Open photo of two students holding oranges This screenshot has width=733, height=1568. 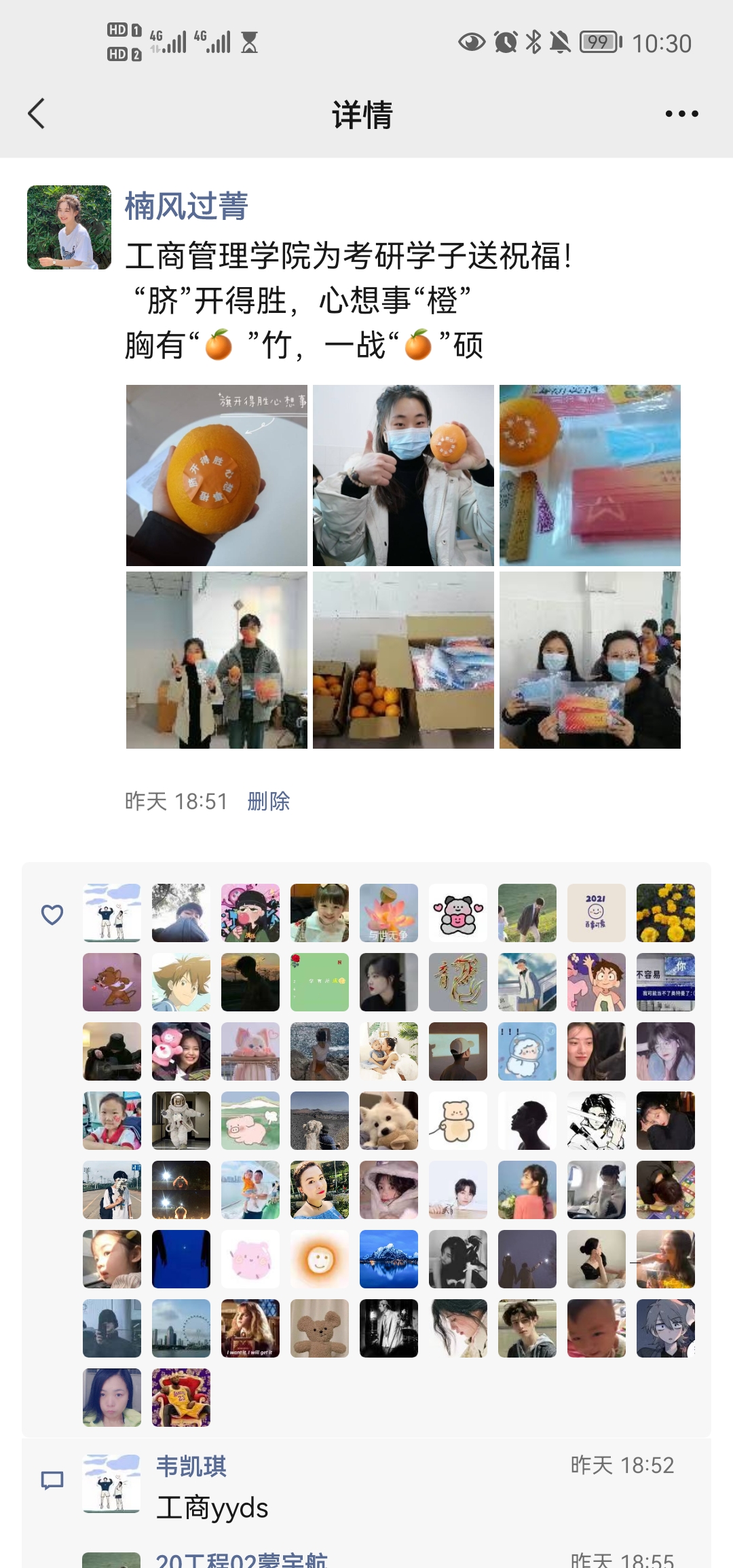[x=217, y=660]
